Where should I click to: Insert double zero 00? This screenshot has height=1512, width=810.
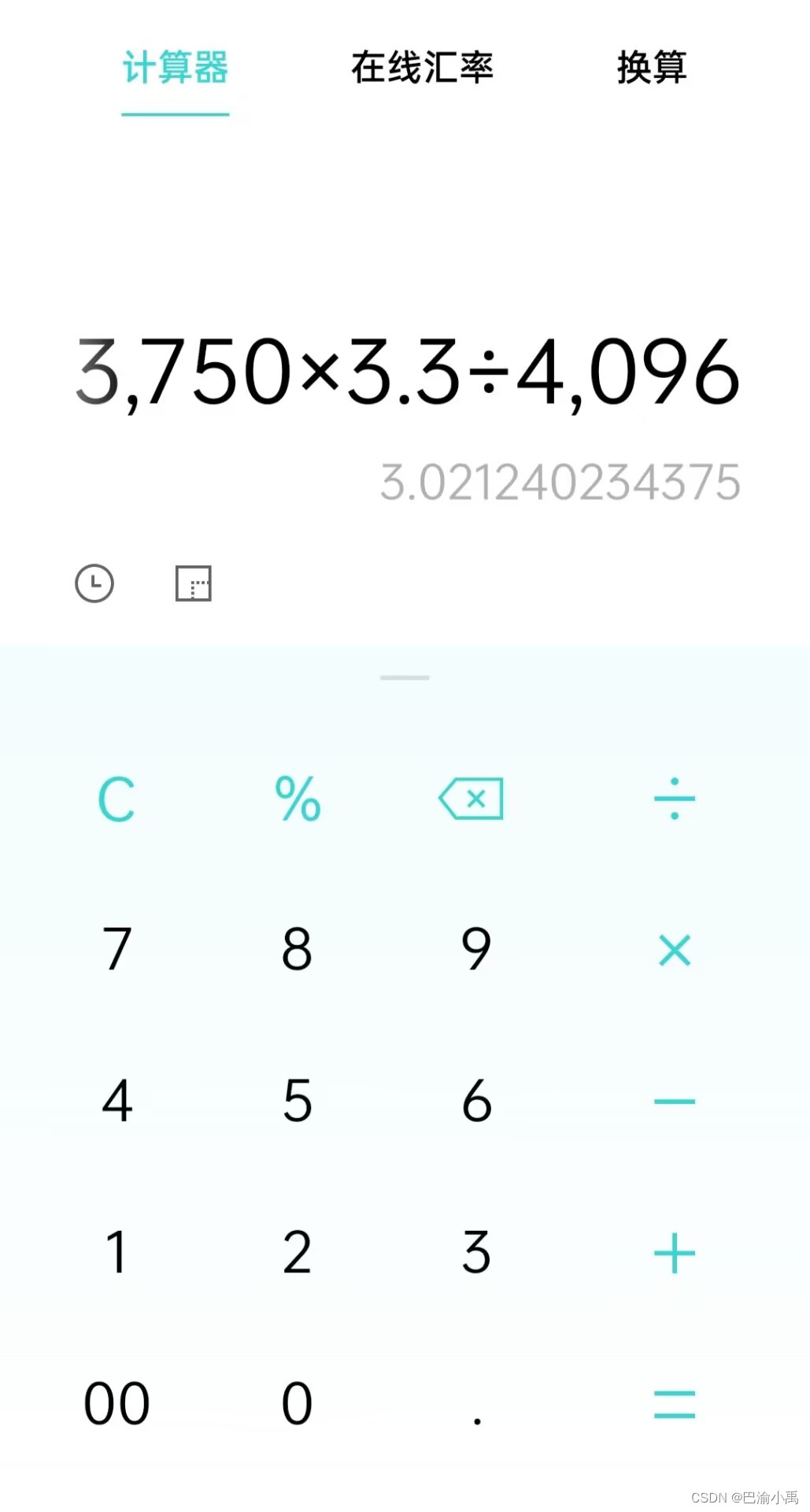coord(117,1404)
